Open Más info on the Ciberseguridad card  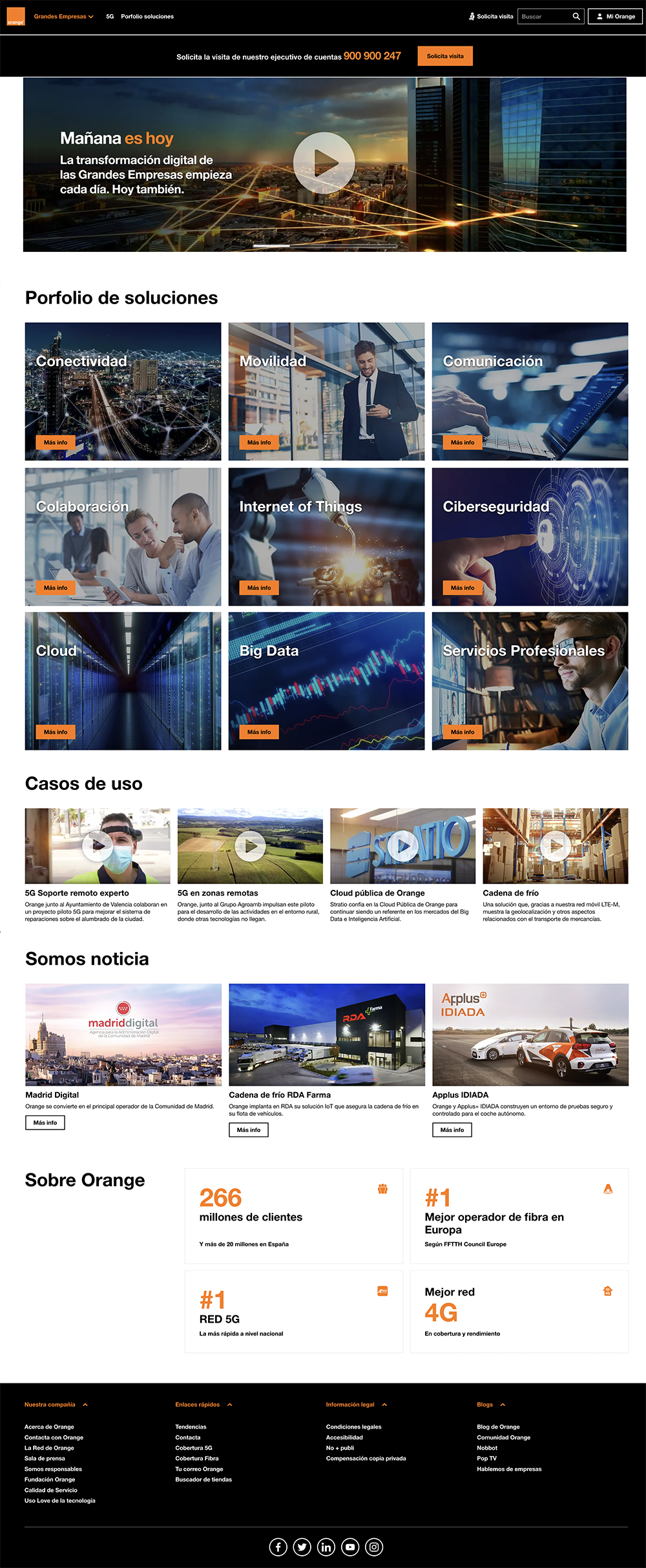(x=463, y=588)
